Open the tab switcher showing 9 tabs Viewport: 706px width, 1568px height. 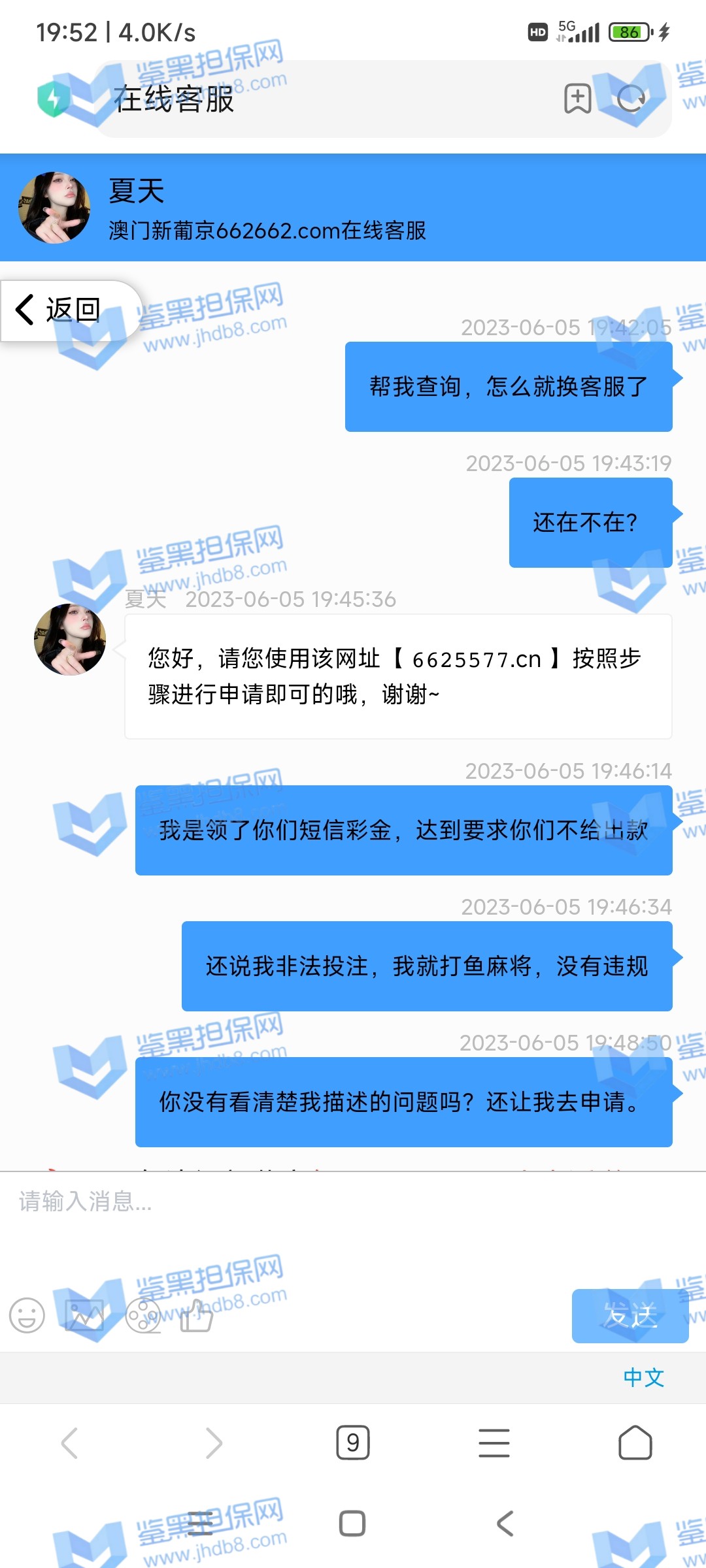tap(353, 1443)
